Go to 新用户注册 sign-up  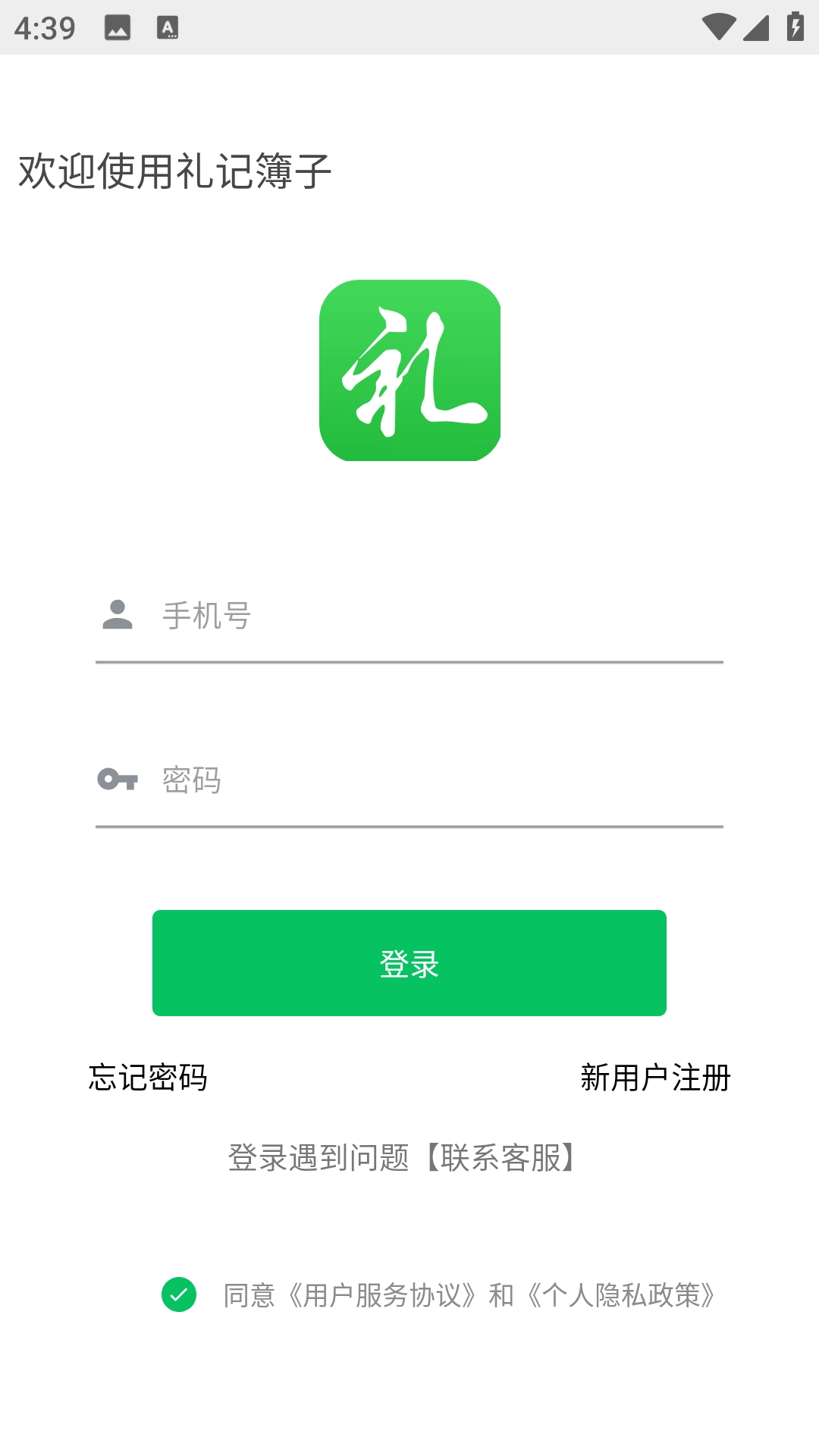(x=655, y=1078)
